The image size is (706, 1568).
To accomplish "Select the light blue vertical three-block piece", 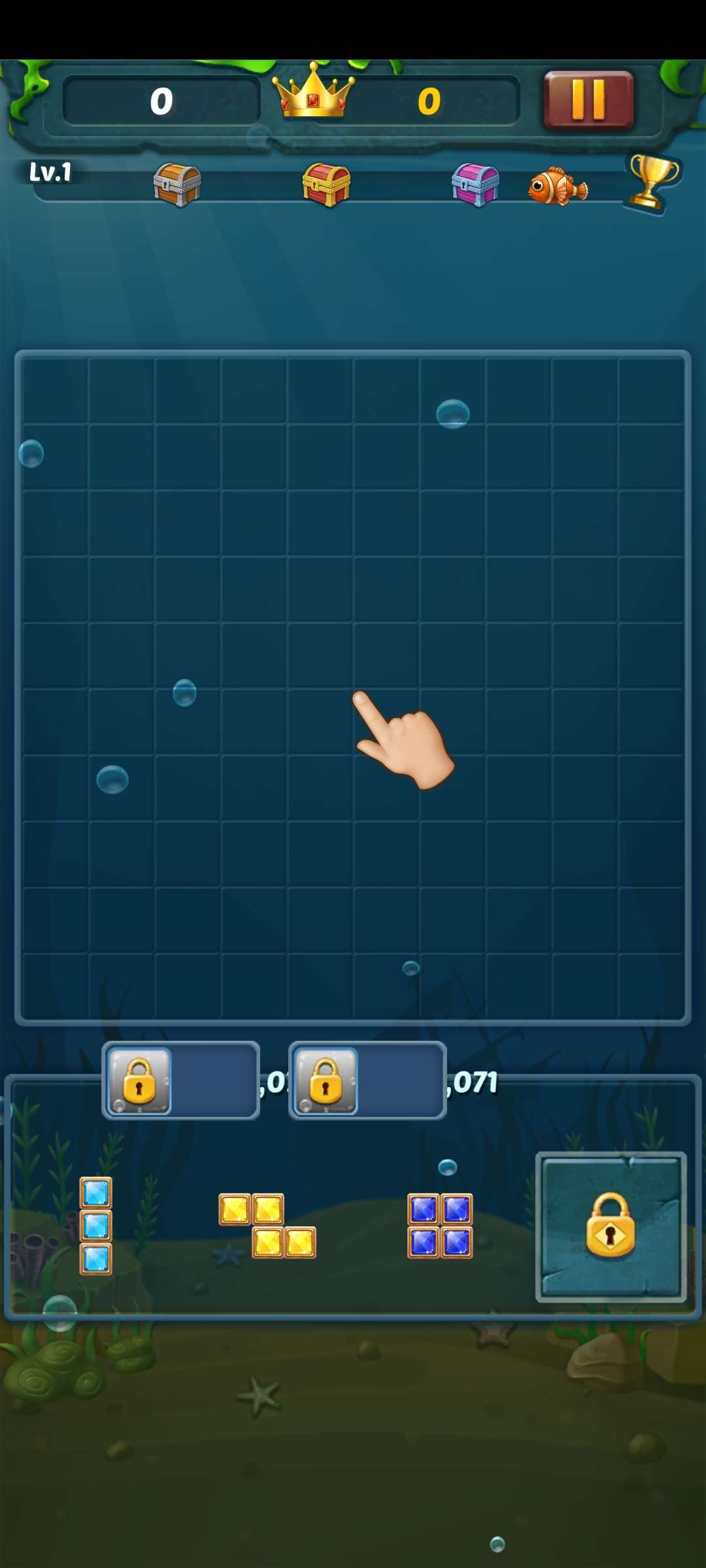I will (x=96, y=1226).
